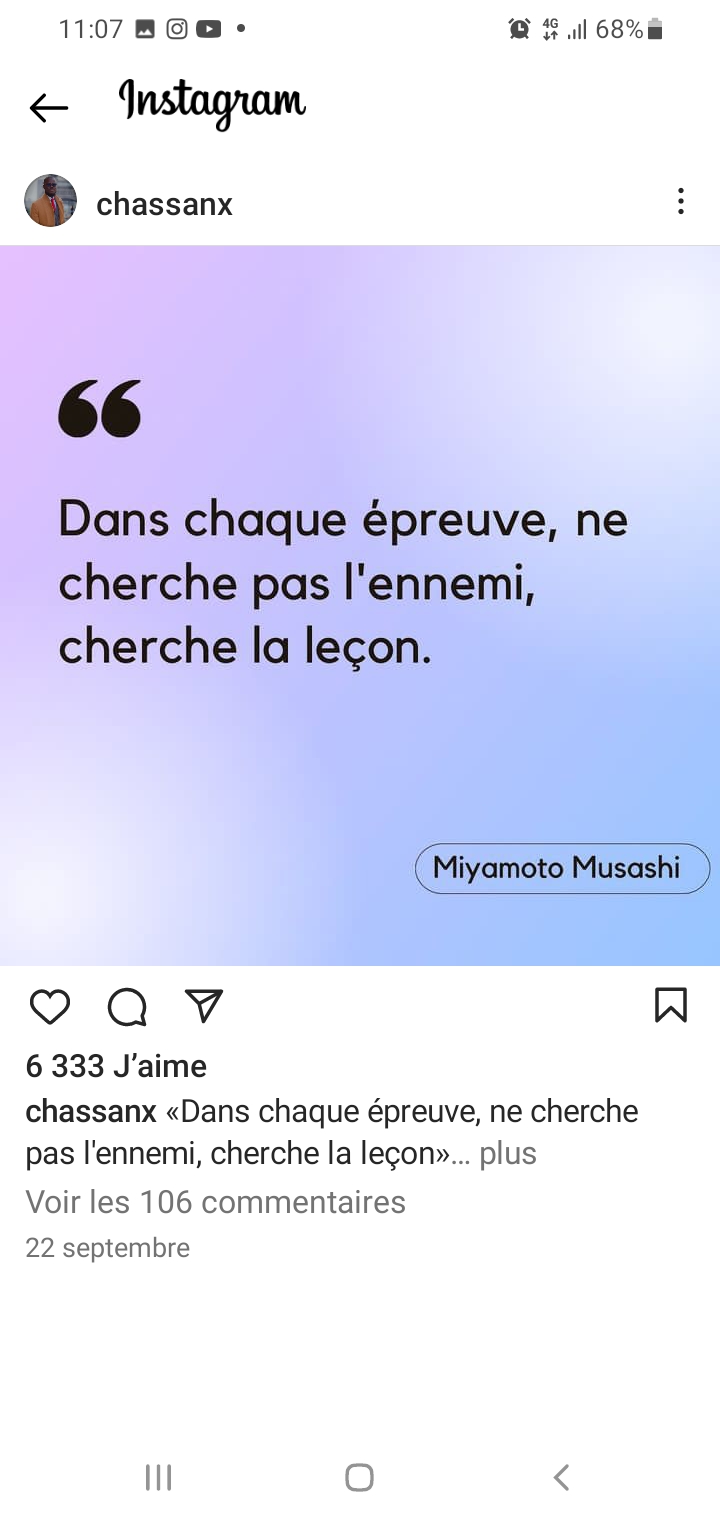
Task: Share the post via paper plane icon
Action: (x=204, y=1006)
